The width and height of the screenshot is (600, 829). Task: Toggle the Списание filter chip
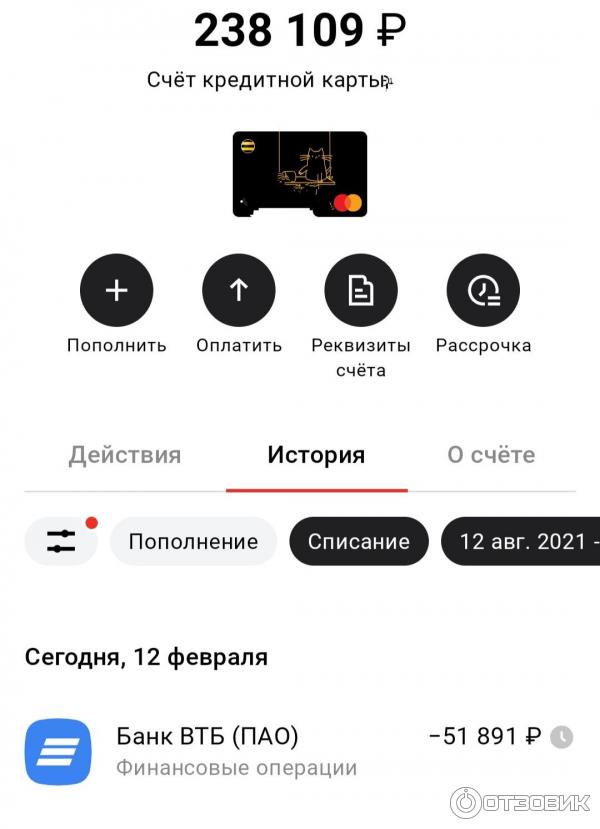tap(359, 542)
